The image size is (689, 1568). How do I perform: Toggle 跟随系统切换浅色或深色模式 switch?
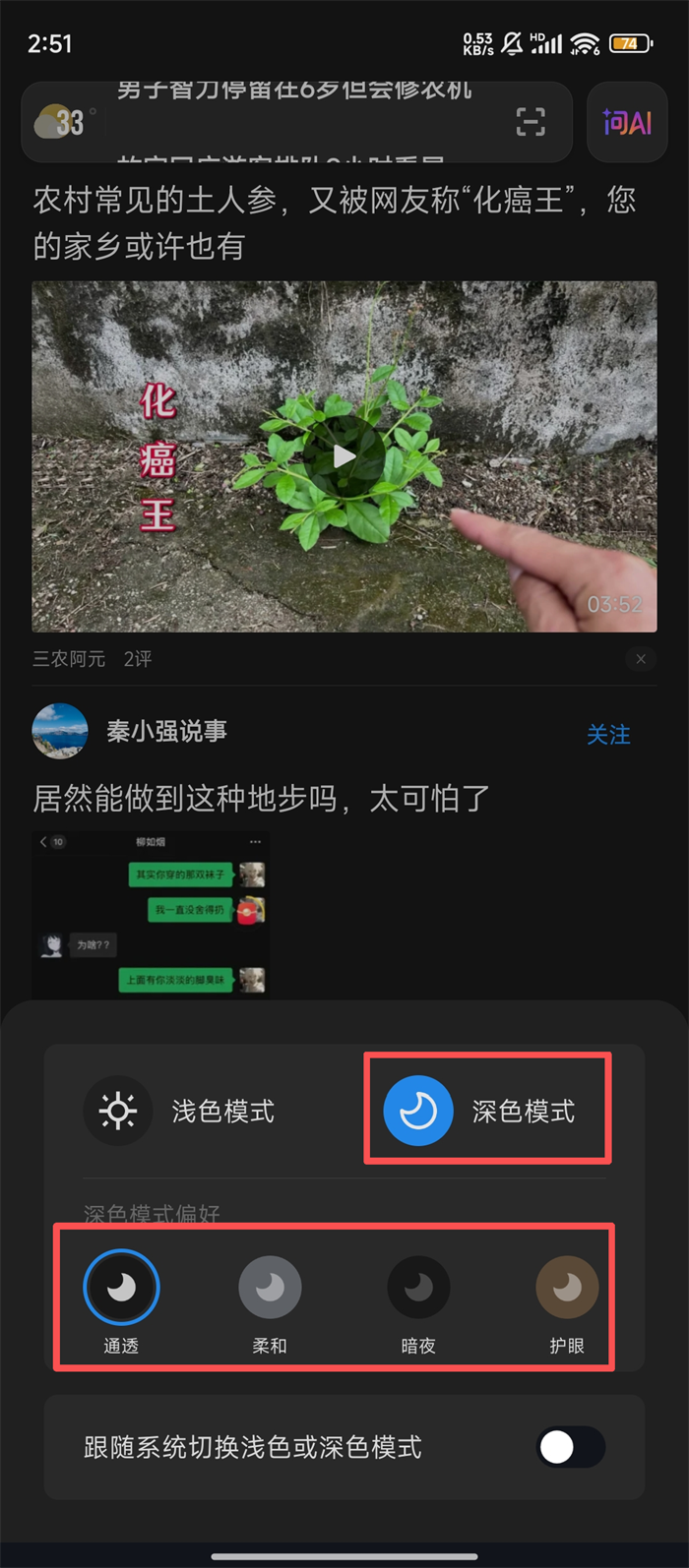pyautogui.click(x=570, y=1447)
